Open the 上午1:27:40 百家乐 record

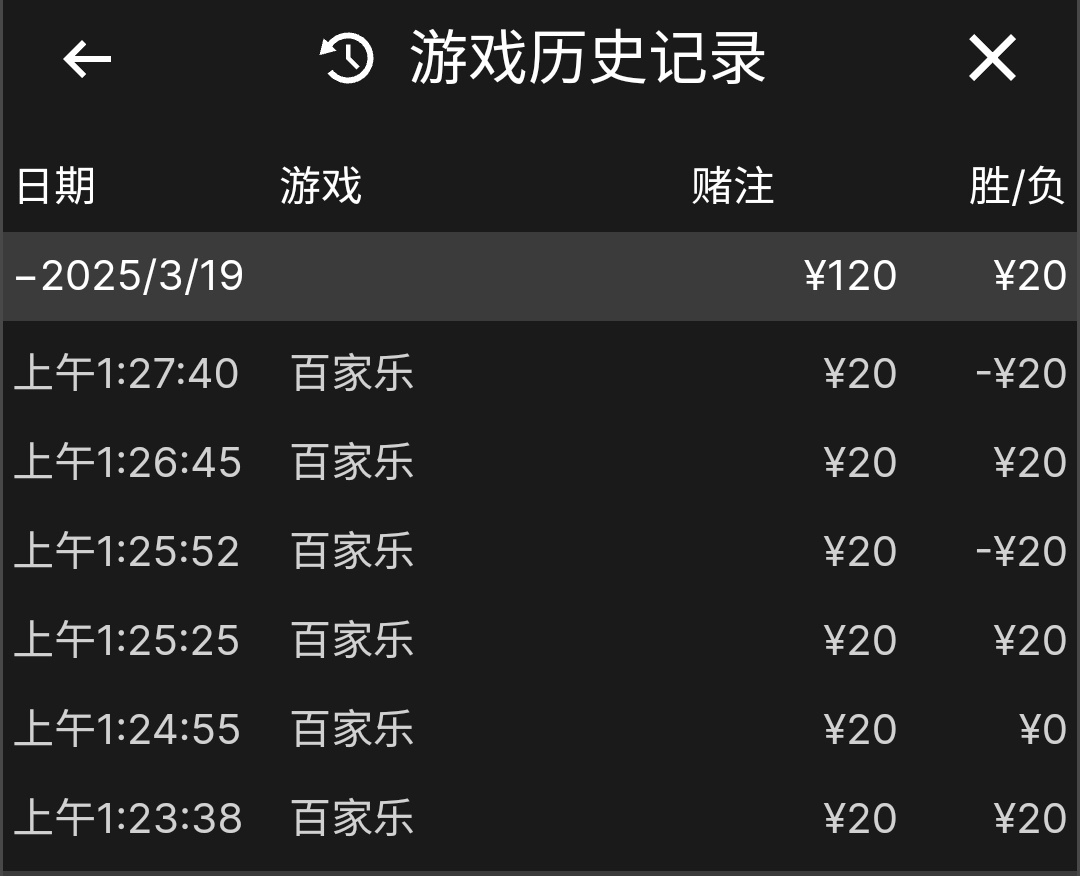(540, 374)
